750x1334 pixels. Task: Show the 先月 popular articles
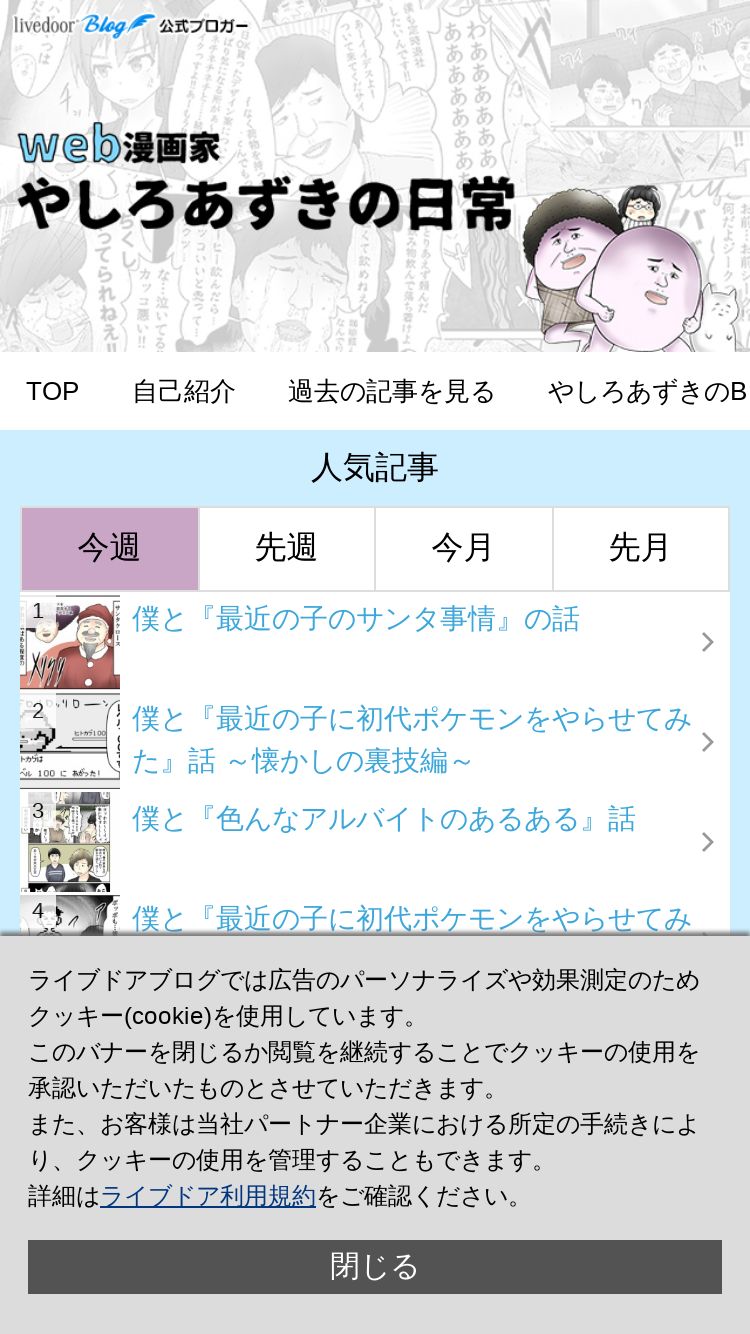pyautogui.click(x=640, y=548)
